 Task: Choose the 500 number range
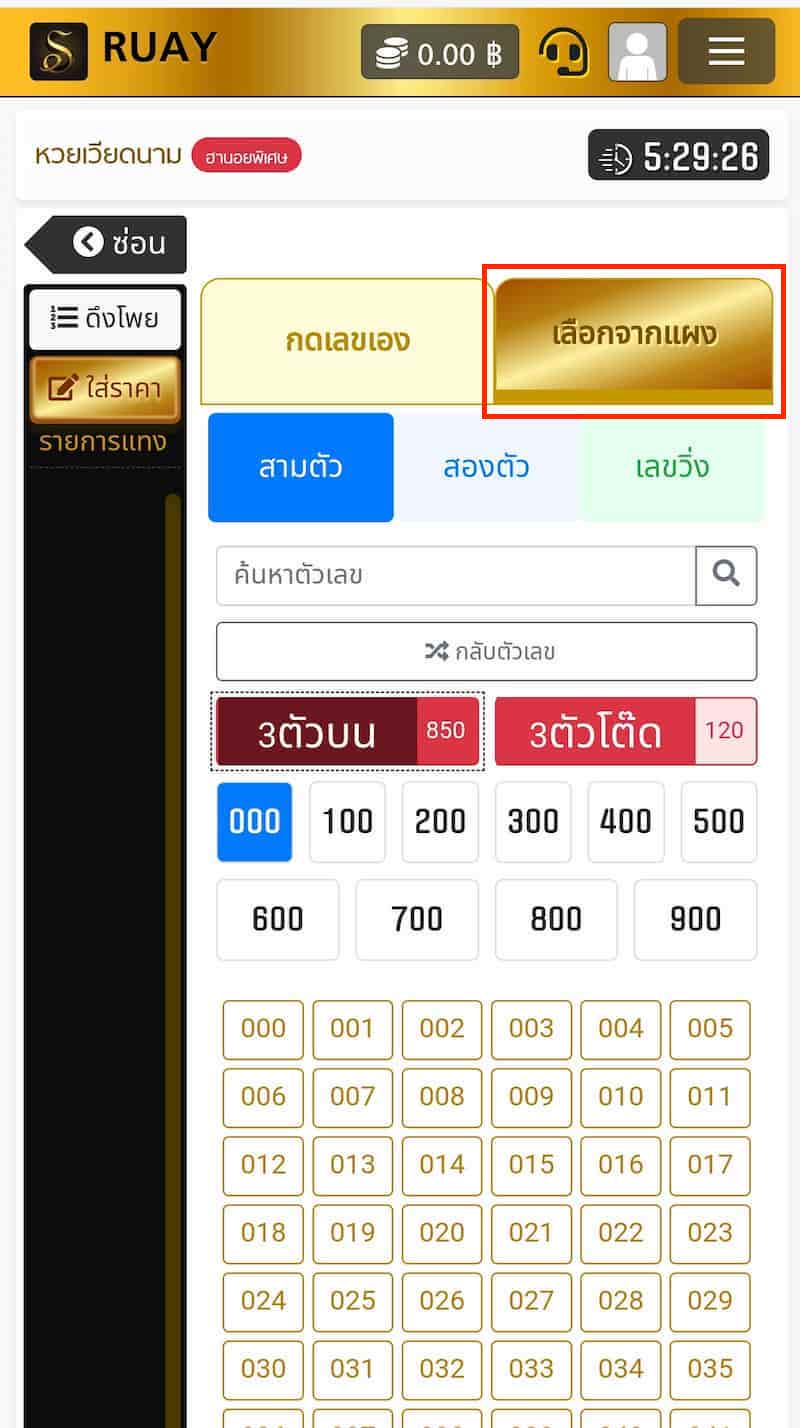pos(718,822)
